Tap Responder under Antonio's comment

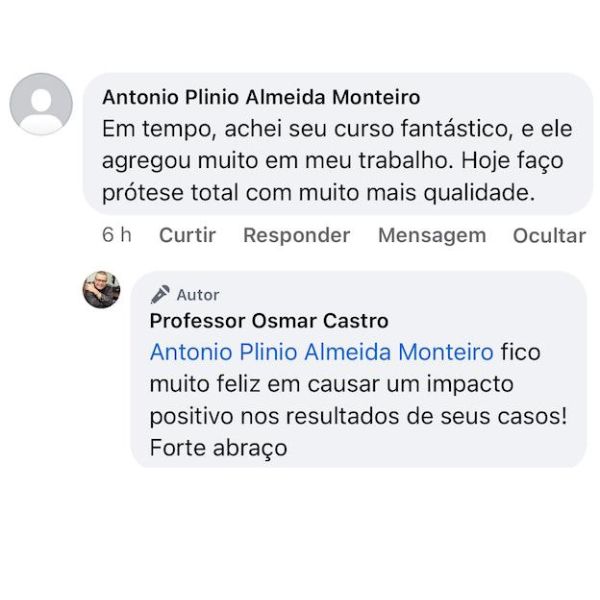(296, 236)
